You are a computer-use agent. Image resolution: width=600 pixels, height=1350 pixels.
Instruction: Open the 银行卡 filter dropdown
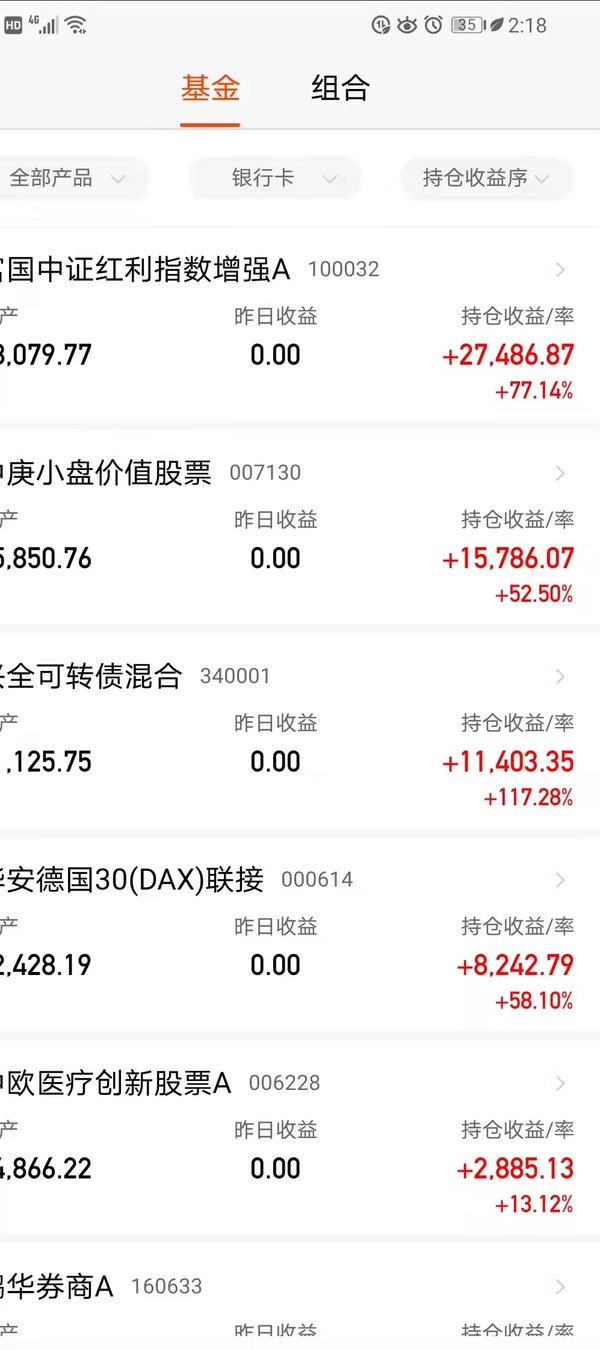(x=274, y=179)
